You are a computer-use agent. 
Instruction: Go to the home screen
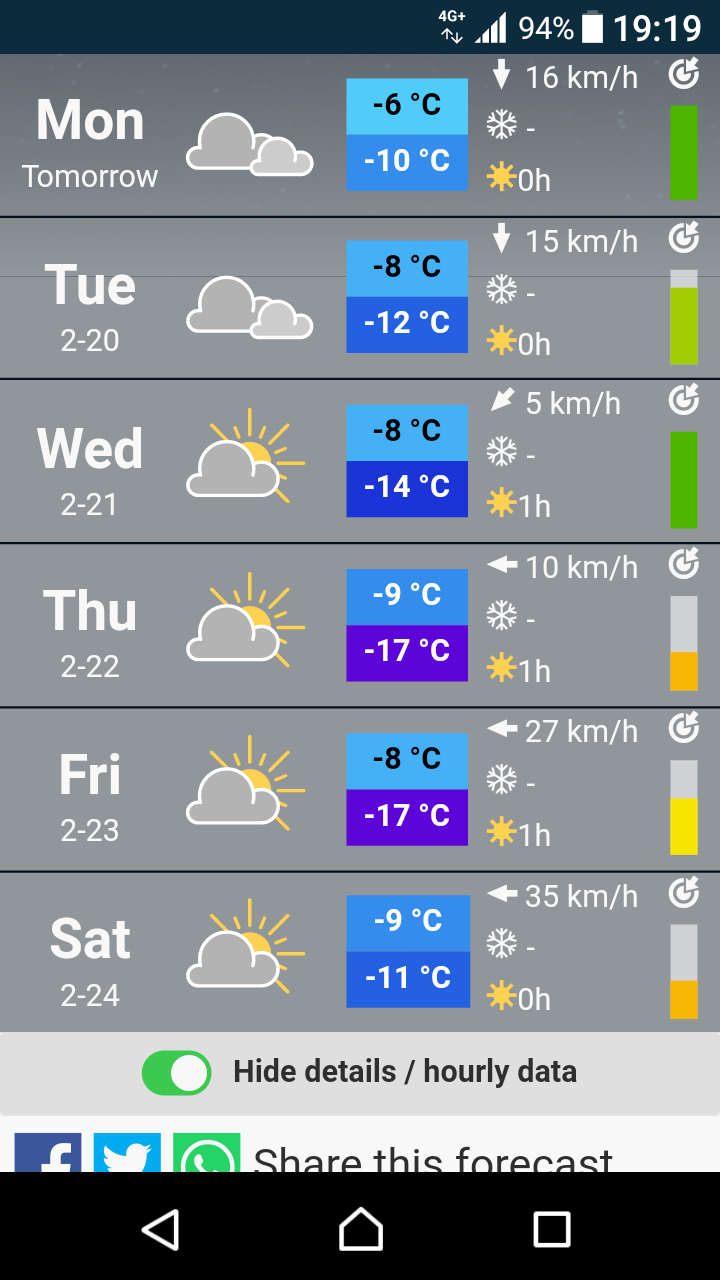click(x=360, y=1228)
